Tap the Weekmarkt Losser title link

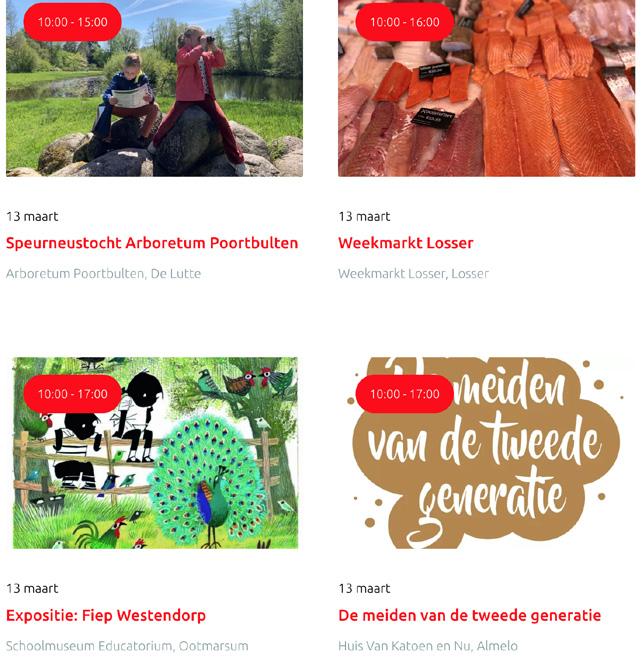coord(405,243)
